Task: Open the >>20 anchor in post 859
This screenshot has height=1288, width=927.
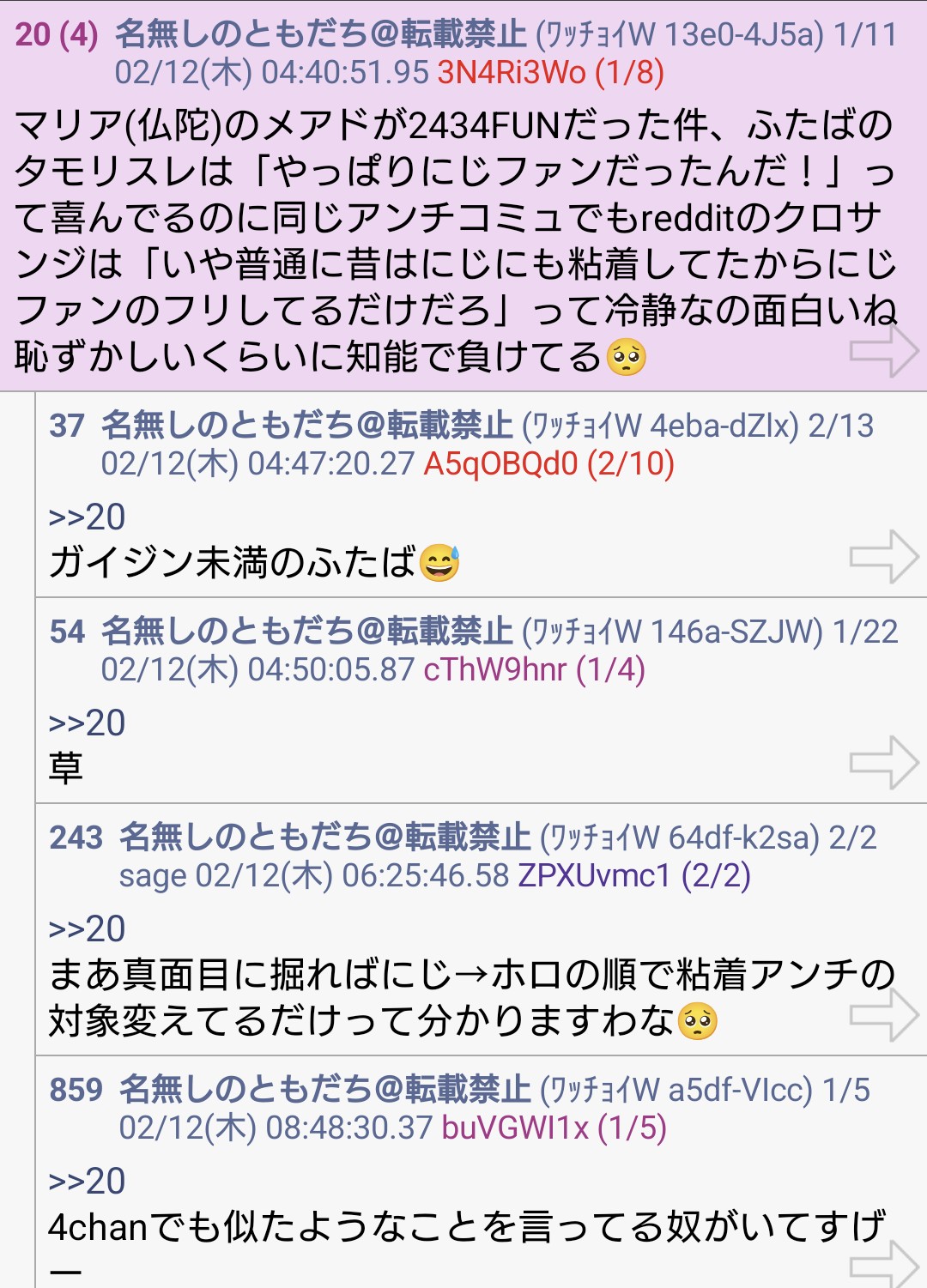Action: point(87,1181)
